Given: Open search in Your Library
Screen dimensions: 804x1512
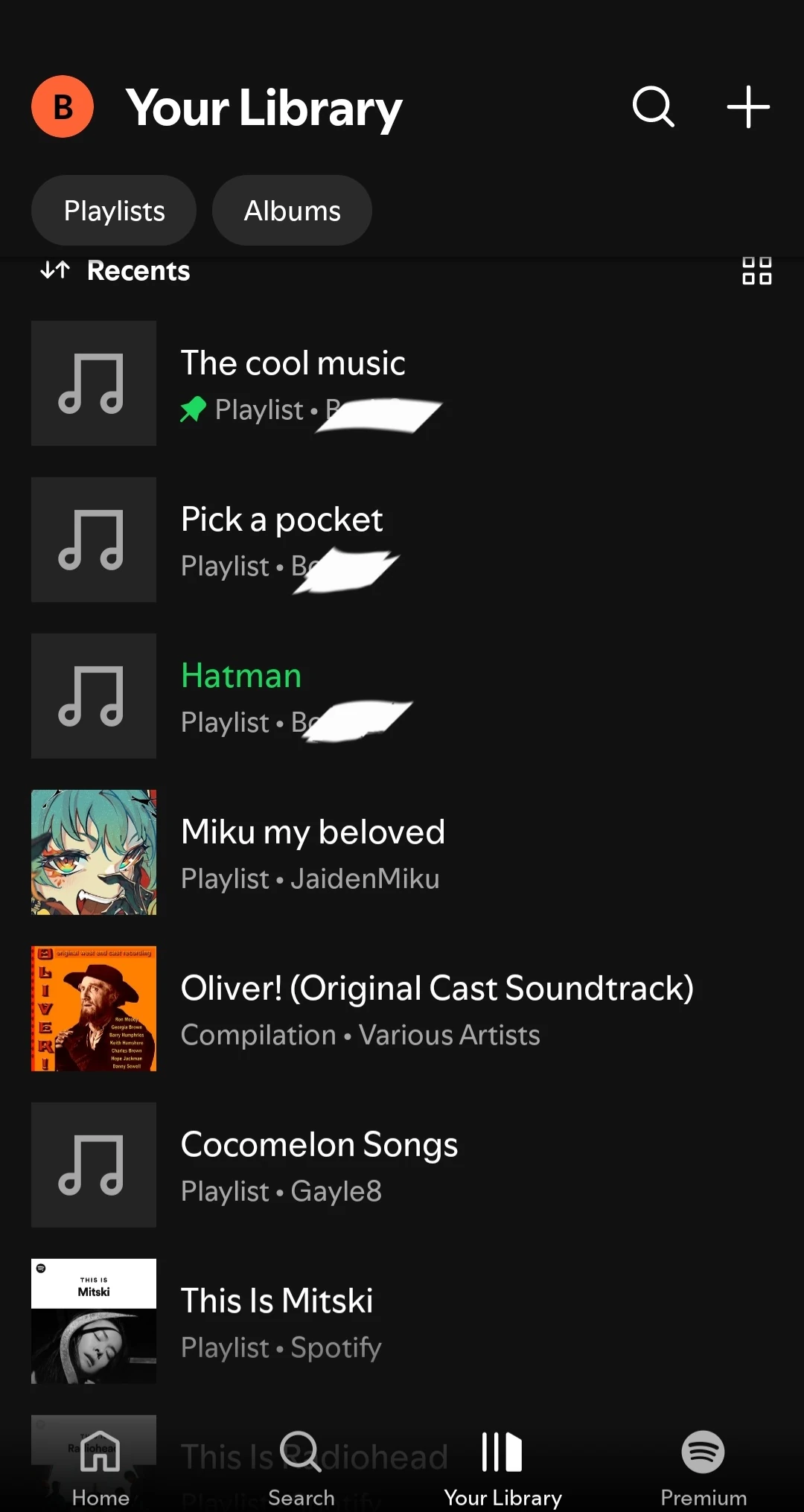Looking at the screenshot, I should point(653,106).
